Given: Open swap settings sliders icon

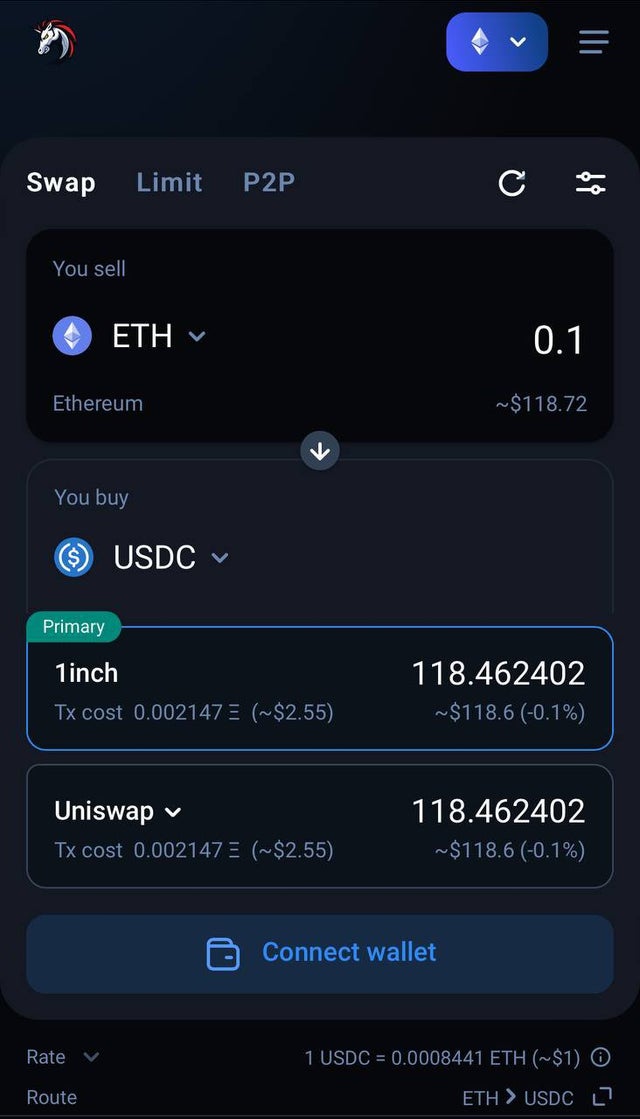Looking at the screenshot, I should coord(591,183).
